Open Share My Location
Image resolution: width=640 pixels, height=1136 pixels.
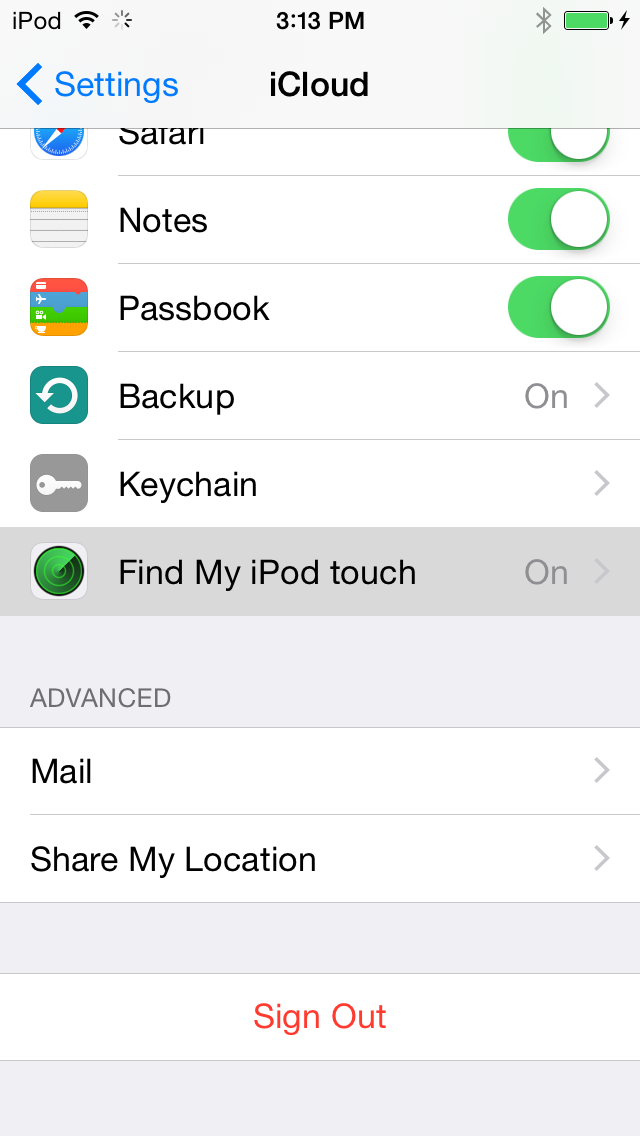pyautogui.click(x=320, y=859)
